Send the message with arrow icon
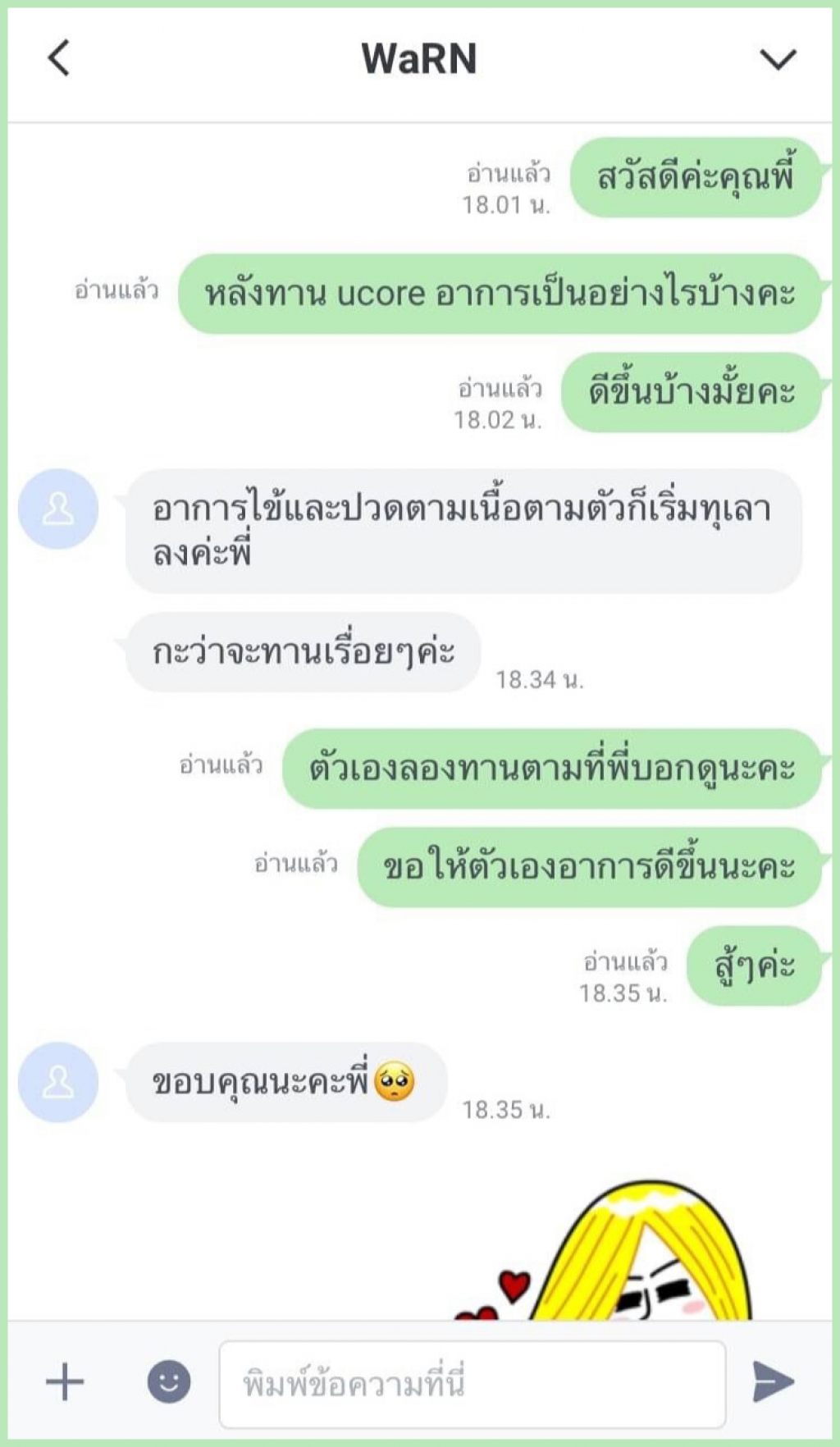This screenshot has width=840, height=1447. click(773, 1382)
